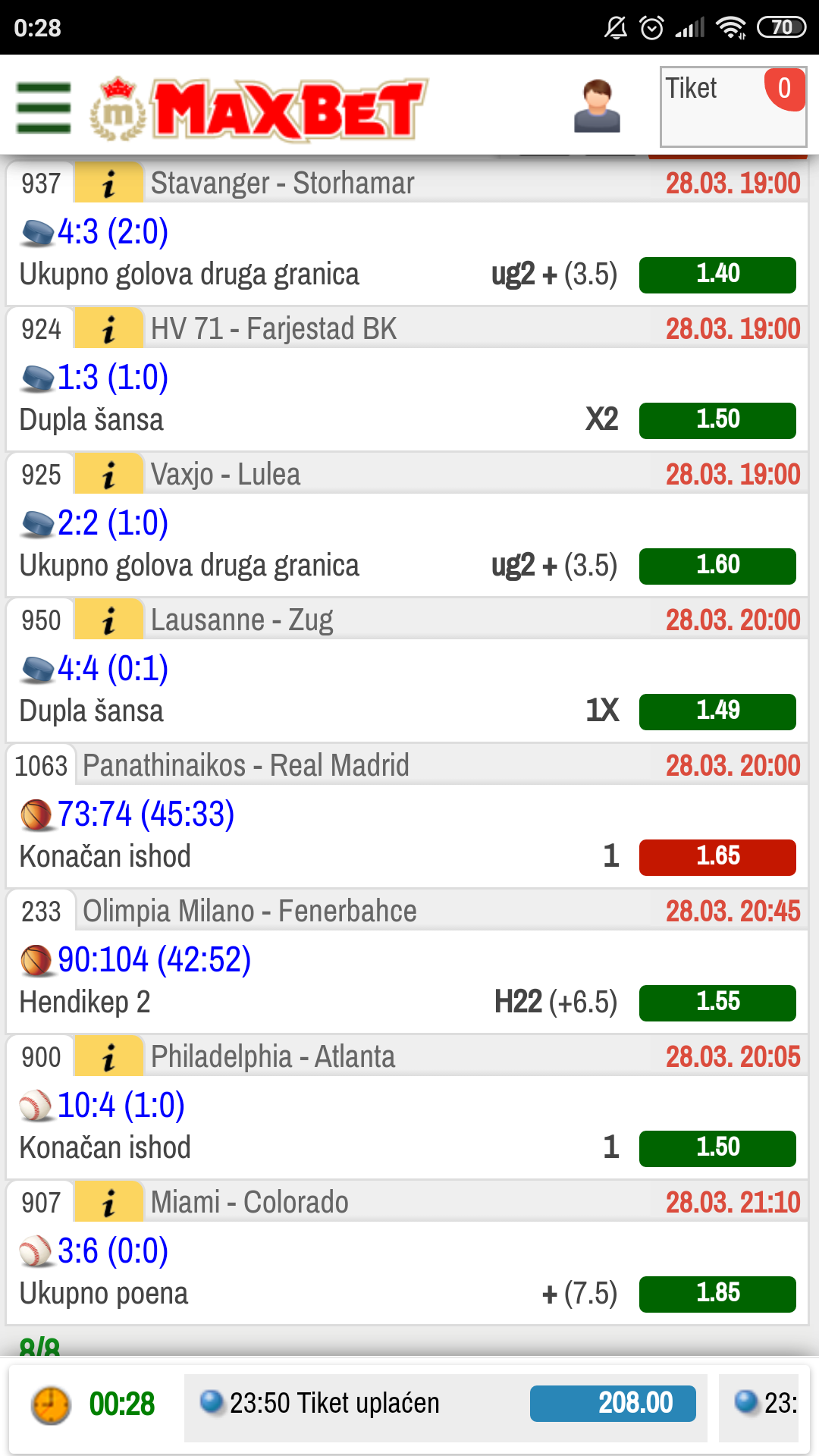
Task: Tap the 1.55 odds for Olimpia Milano - Fenerbahce
Action: point(717,1003)
